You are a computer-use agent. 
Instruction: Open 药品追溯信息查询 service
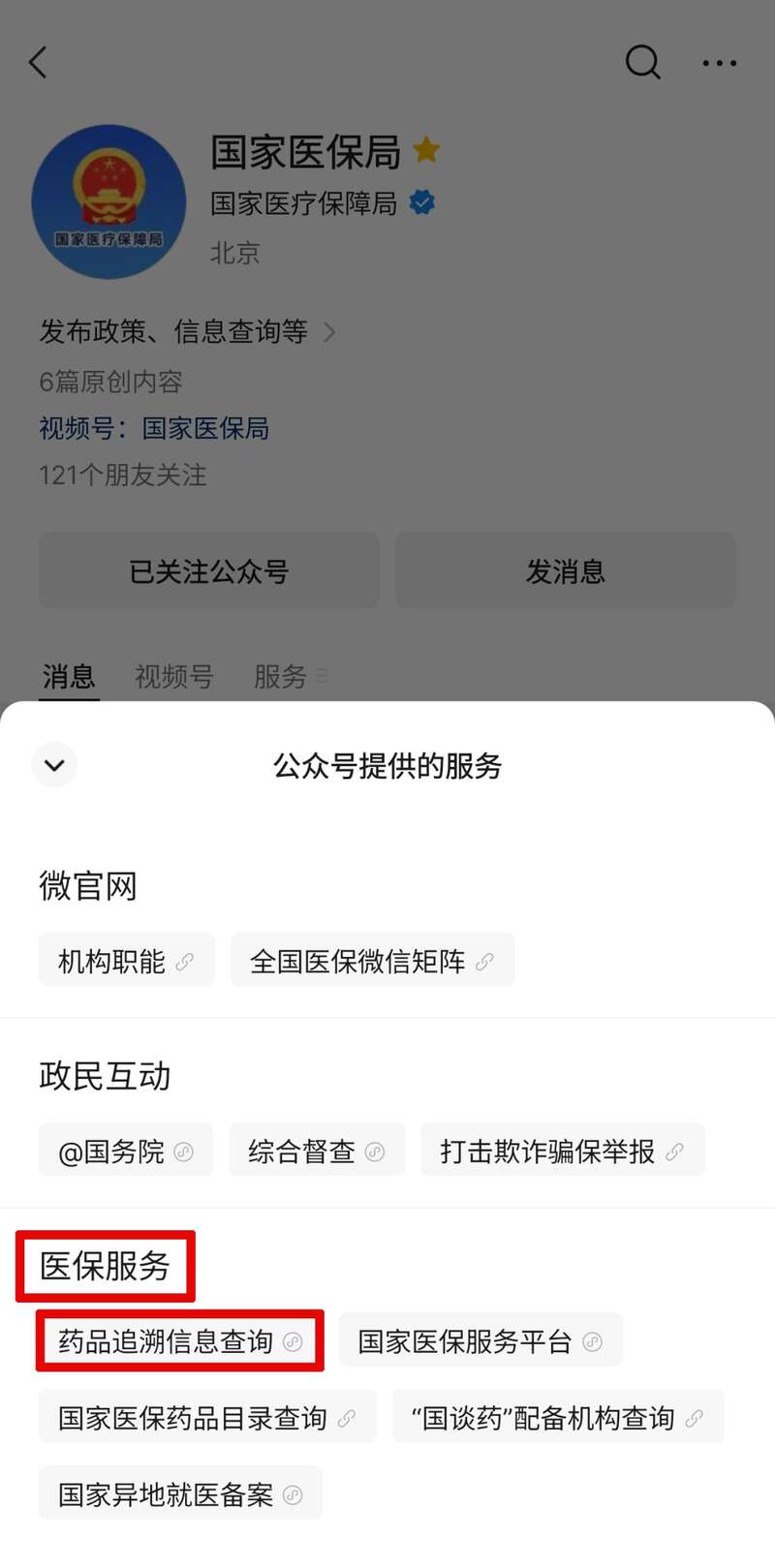(180, 1341)
